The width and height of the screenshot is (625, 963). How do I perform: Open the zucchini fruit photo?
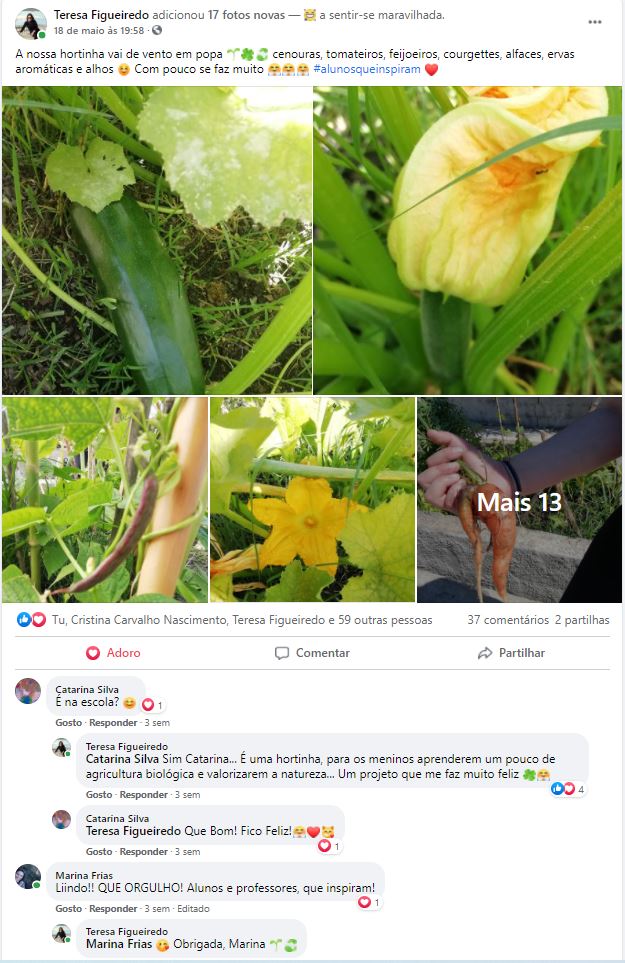(157, 240)
